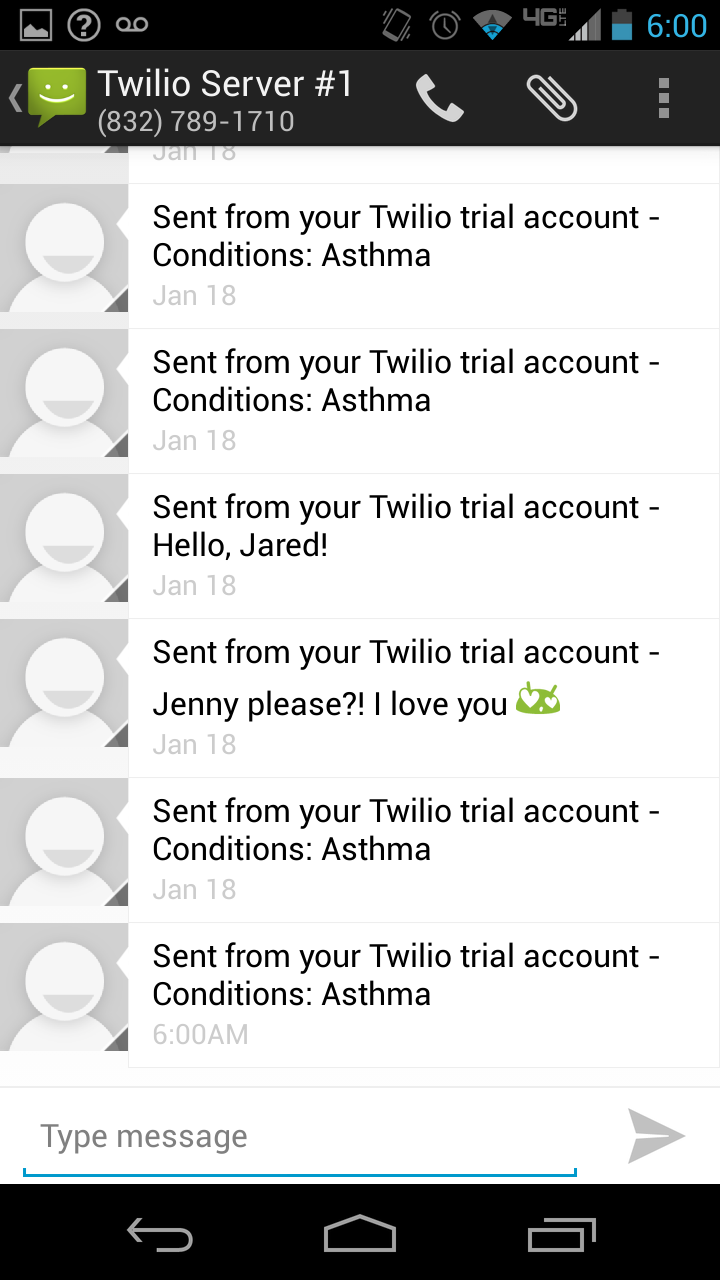Open the overflow menu
720x1280 pixels.
[x=663, y=98]
